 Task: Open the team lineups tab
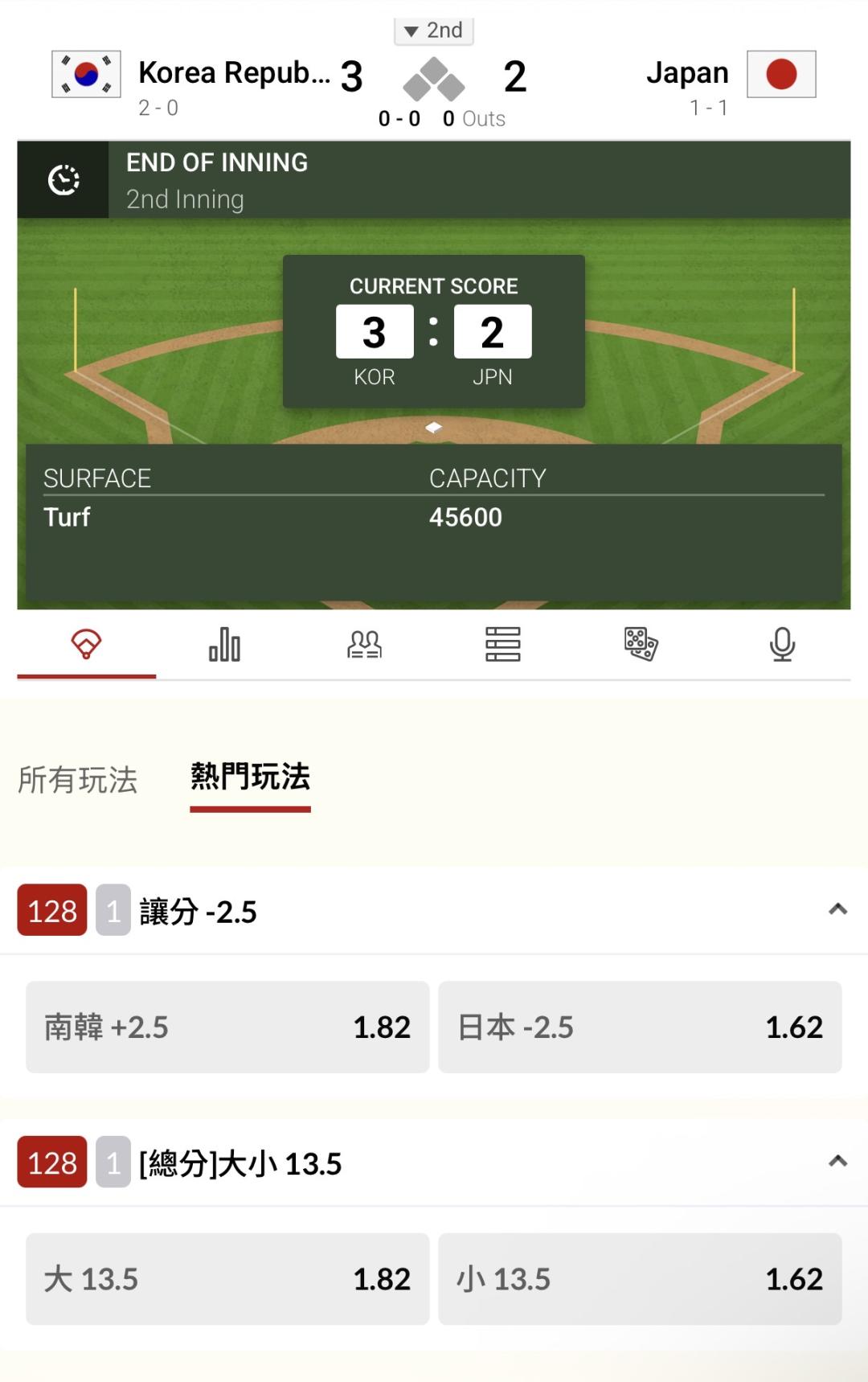click(364, 645)
